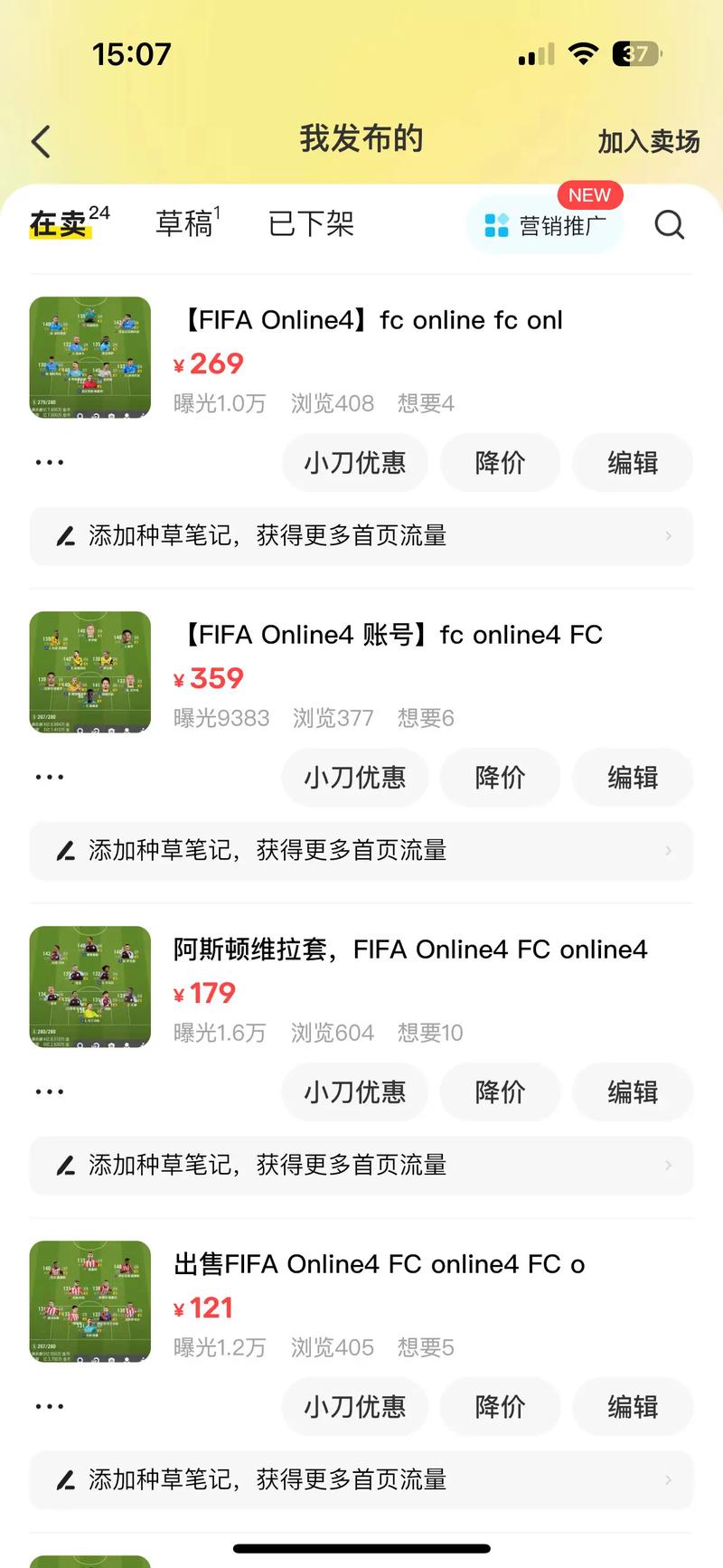
Task: Tap 小刀优惠 on the ¥269 listing
Action: point(354,462)
